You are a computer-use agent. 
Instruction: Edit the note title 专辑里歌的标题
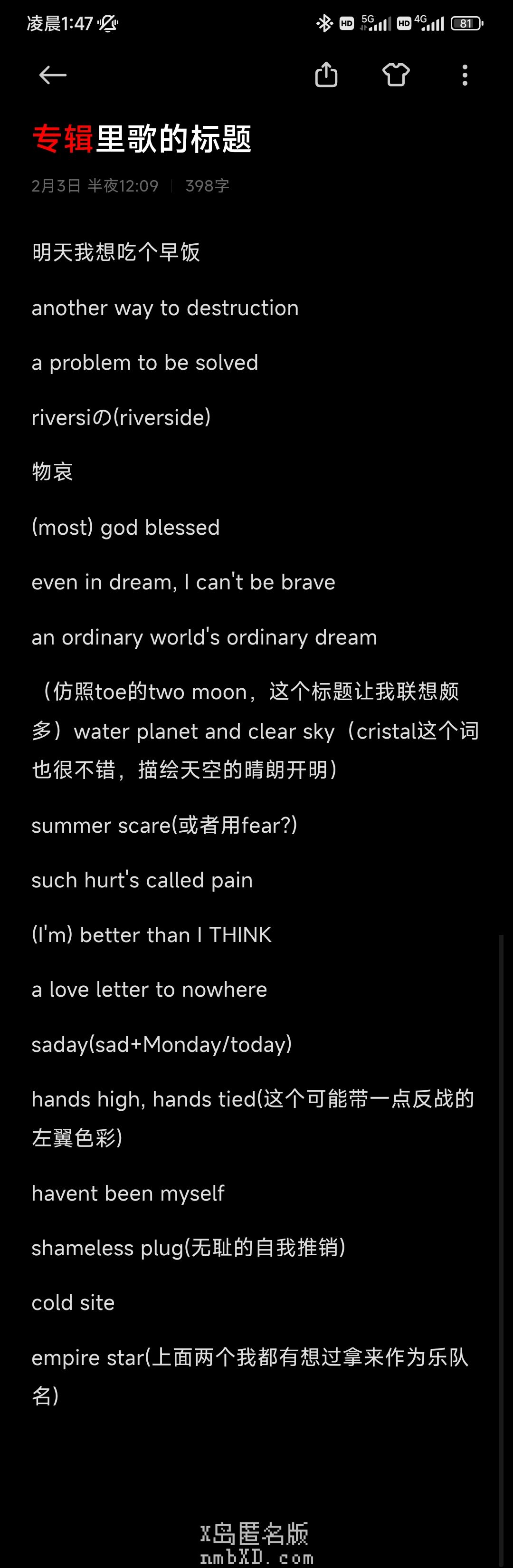(x=142, y=139)
